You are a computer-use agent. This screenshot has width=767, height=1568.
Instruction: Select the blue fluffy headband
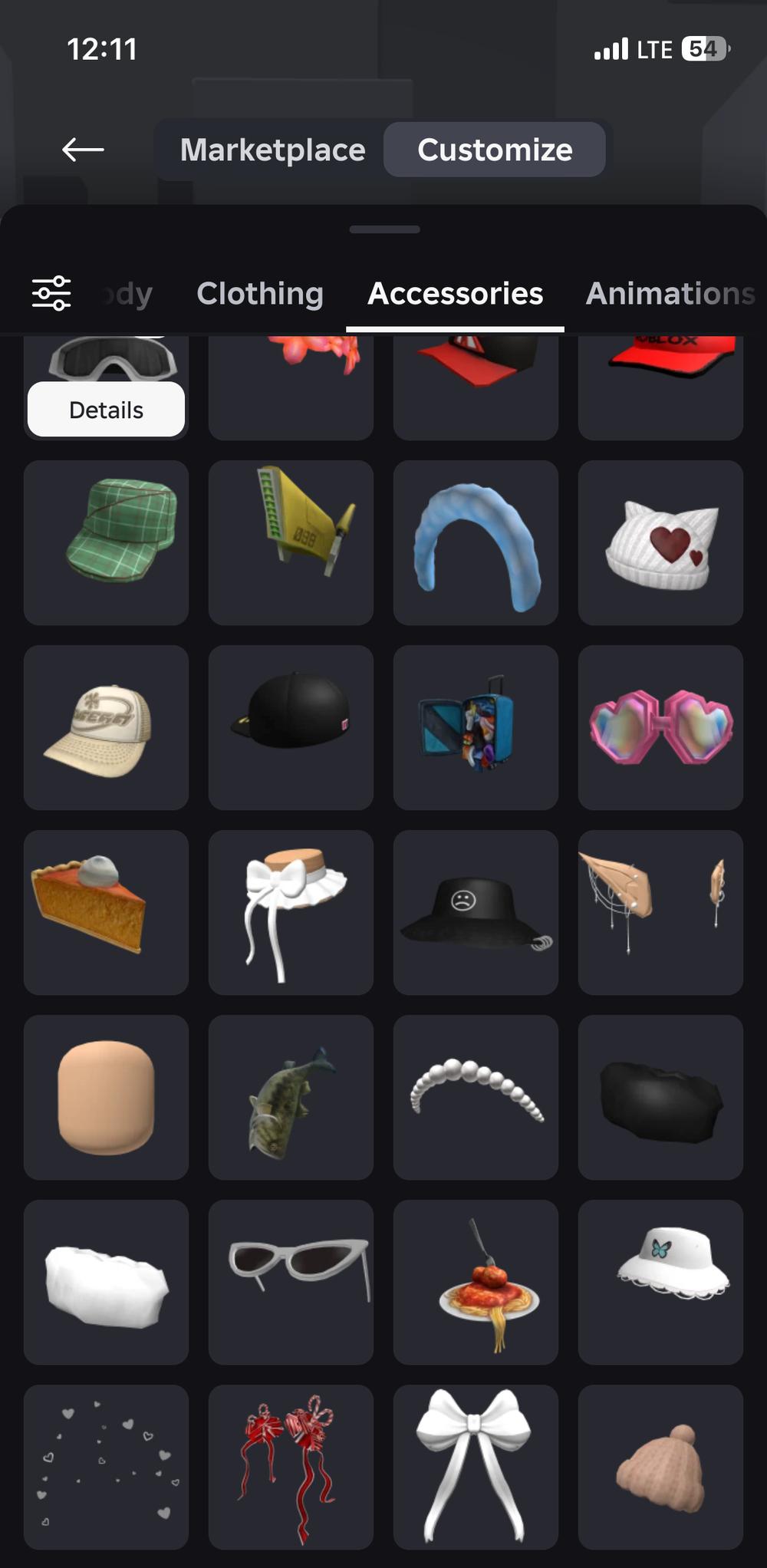click(476, 542)
